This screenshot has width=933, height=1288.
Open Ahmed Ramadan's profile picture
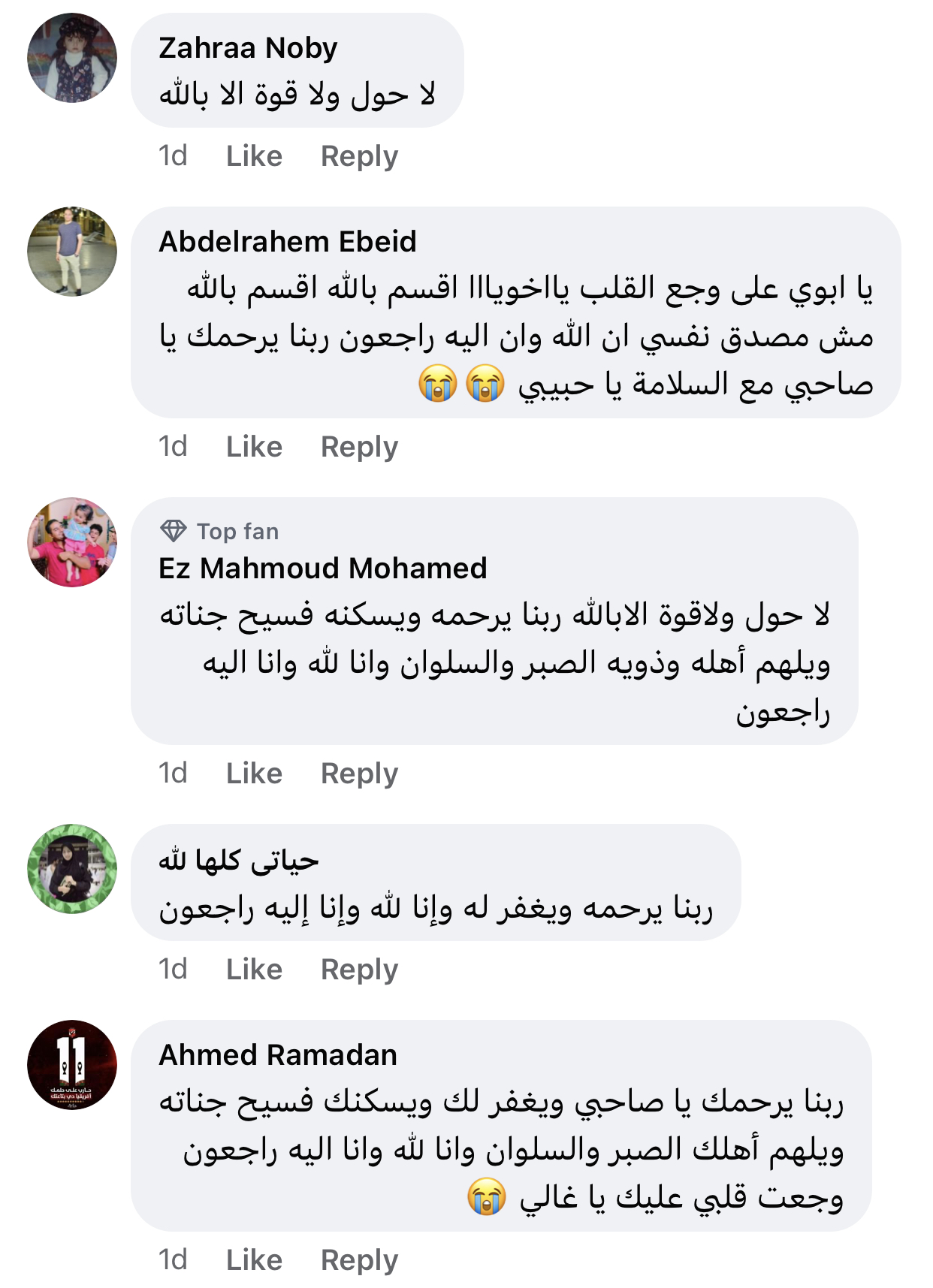[x=72, y=1065]
